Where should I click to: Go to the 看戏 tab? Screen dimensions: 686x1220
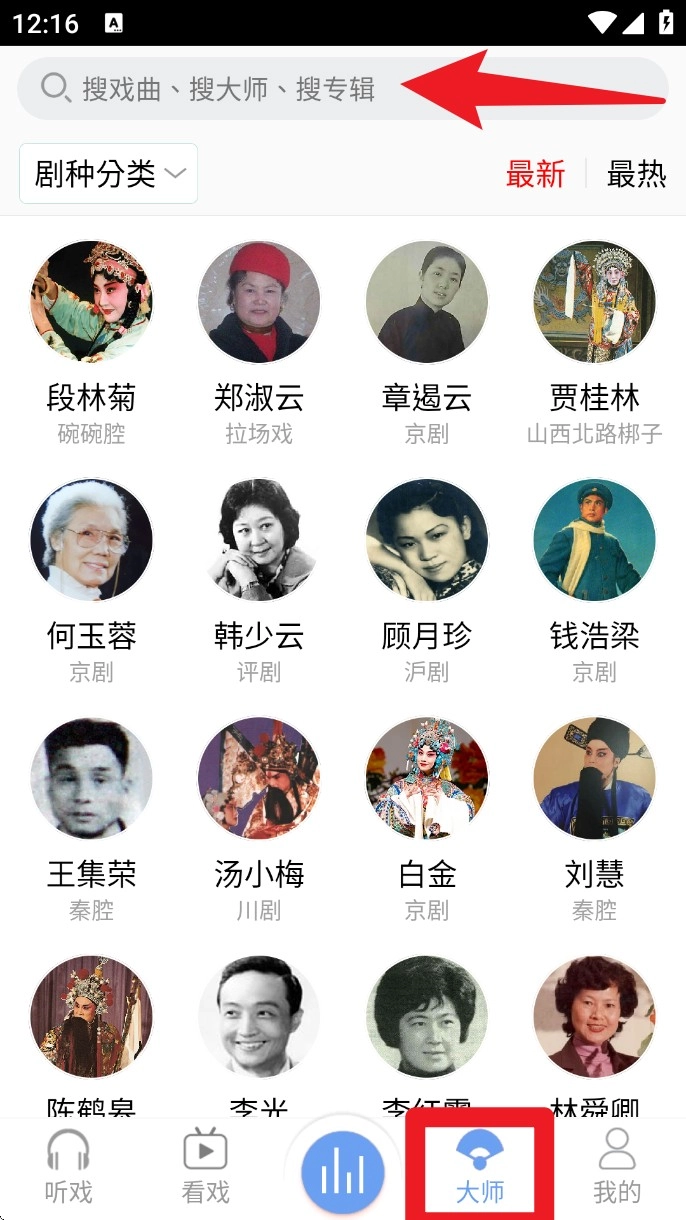click(x=205, y=1167)
